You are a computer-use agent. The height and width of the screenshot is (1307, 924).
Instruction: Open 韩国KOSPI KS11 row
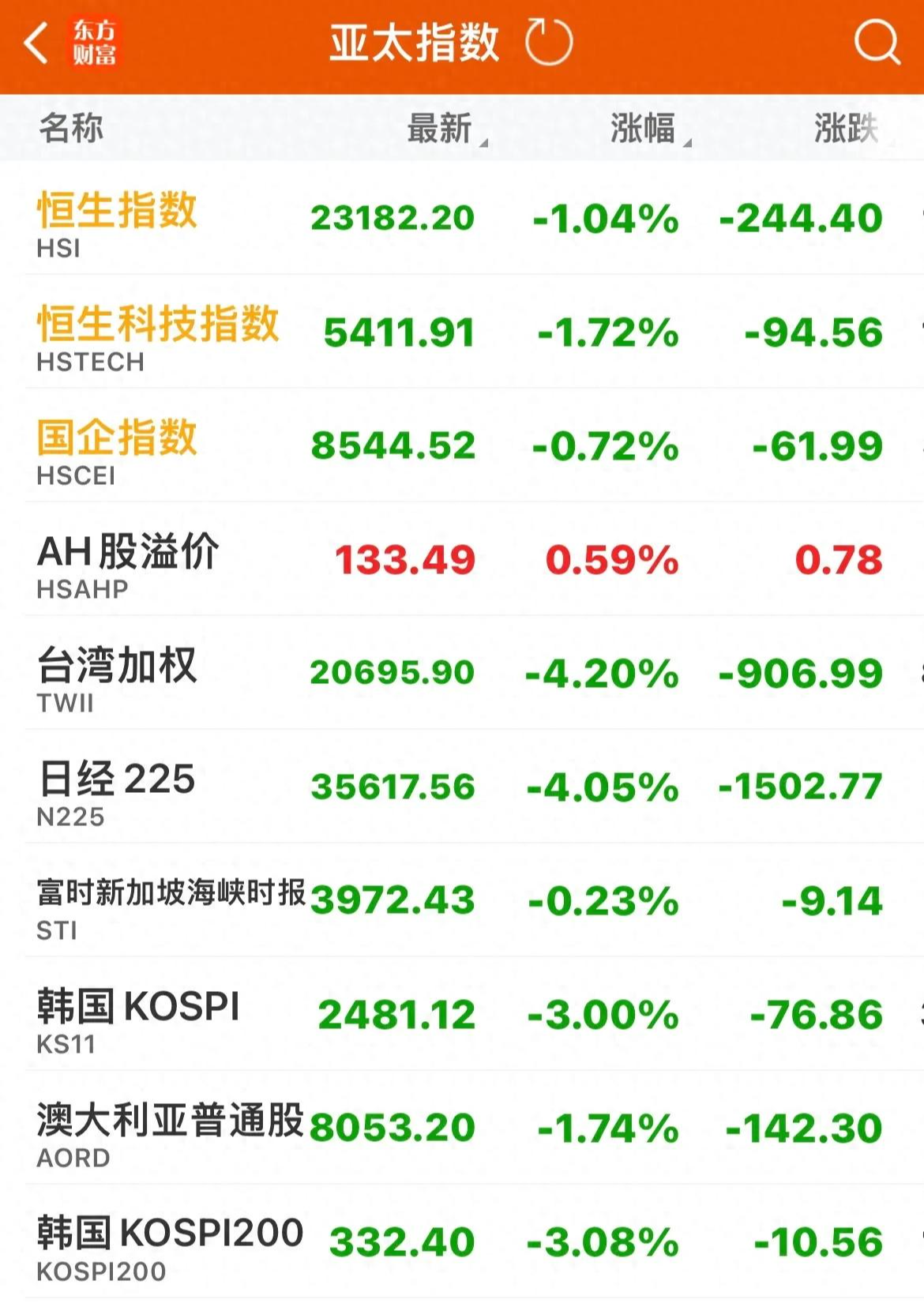(x=462, y=1014)
